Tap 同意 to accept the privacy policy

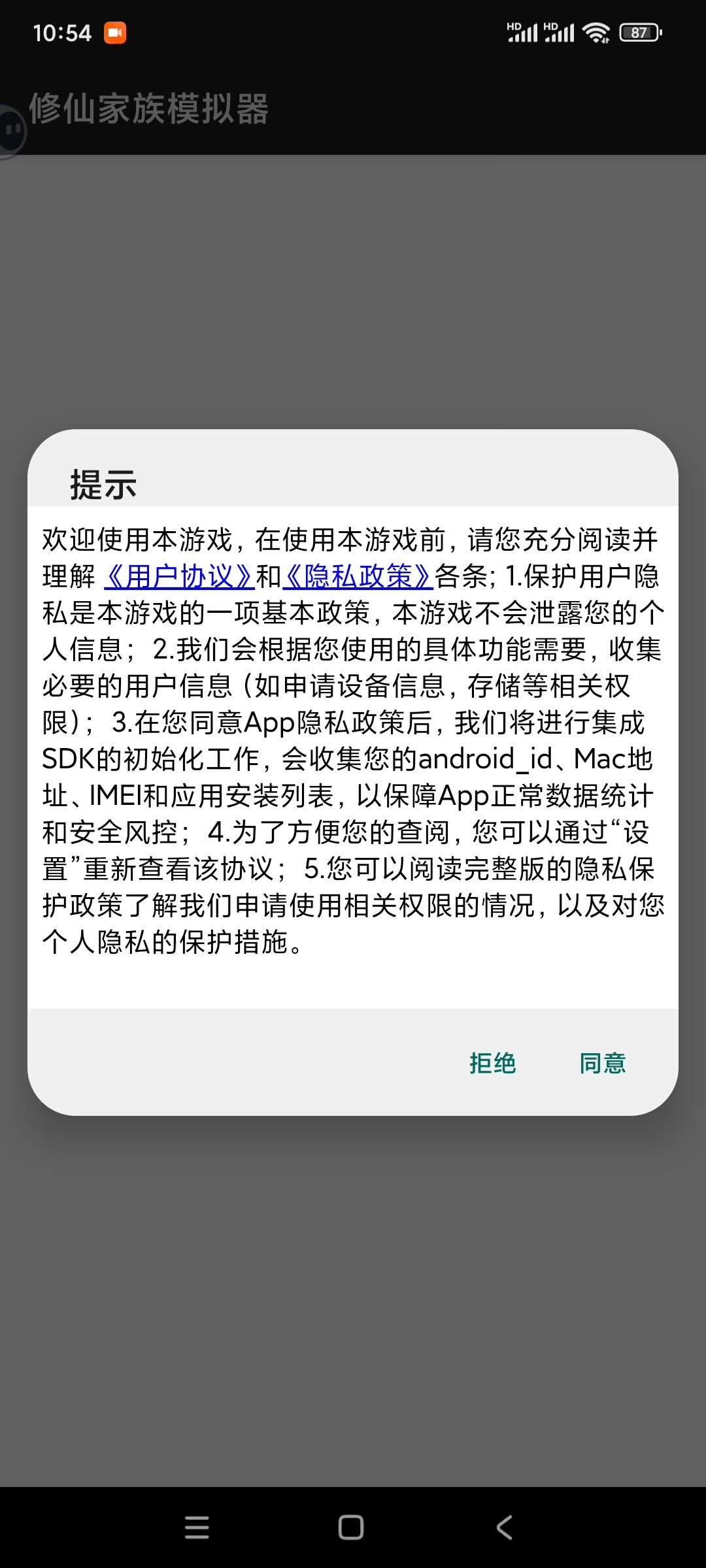pyautogui.click(x=602, y=1063)
